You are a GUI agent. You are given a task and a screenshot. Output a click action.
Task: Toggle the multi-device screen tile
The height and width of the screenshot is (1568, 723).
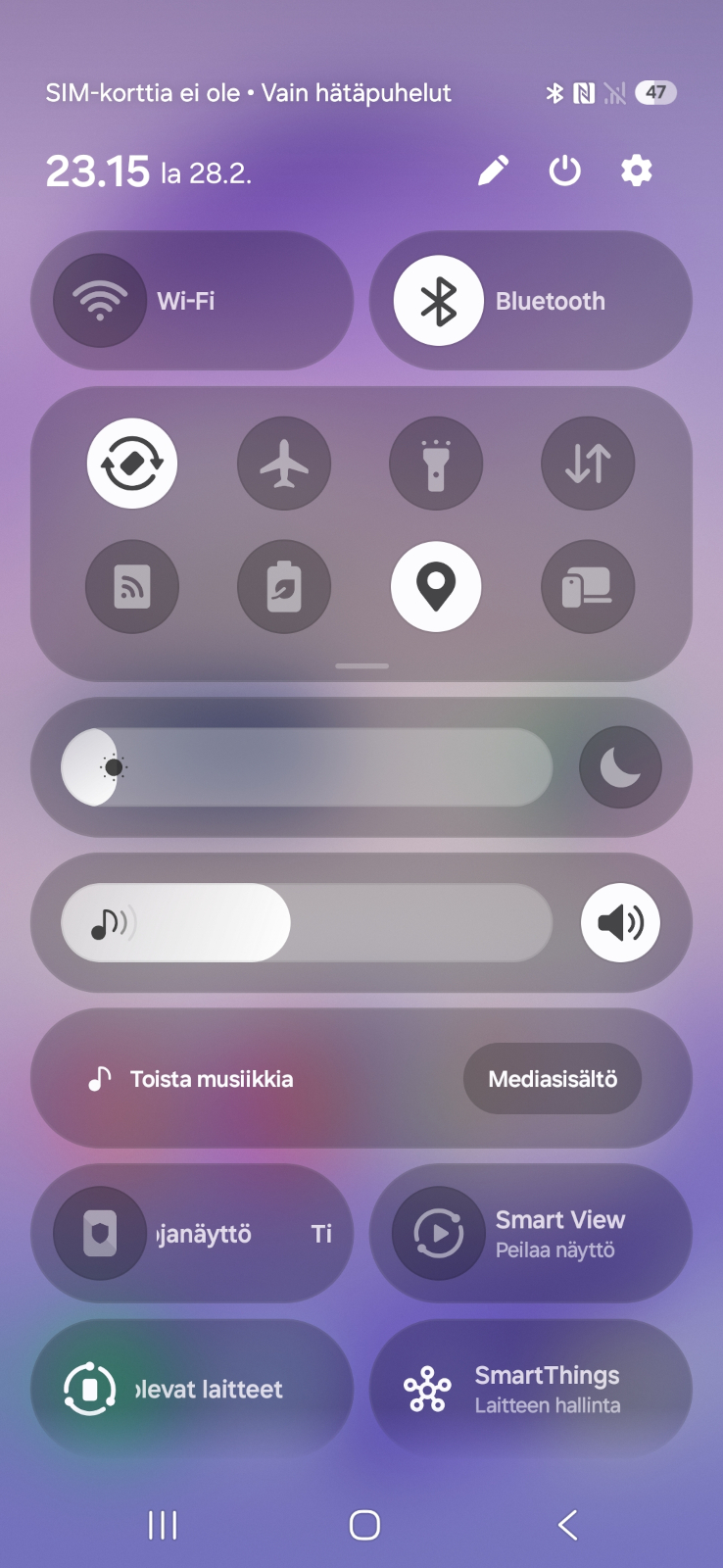point(588,587)
